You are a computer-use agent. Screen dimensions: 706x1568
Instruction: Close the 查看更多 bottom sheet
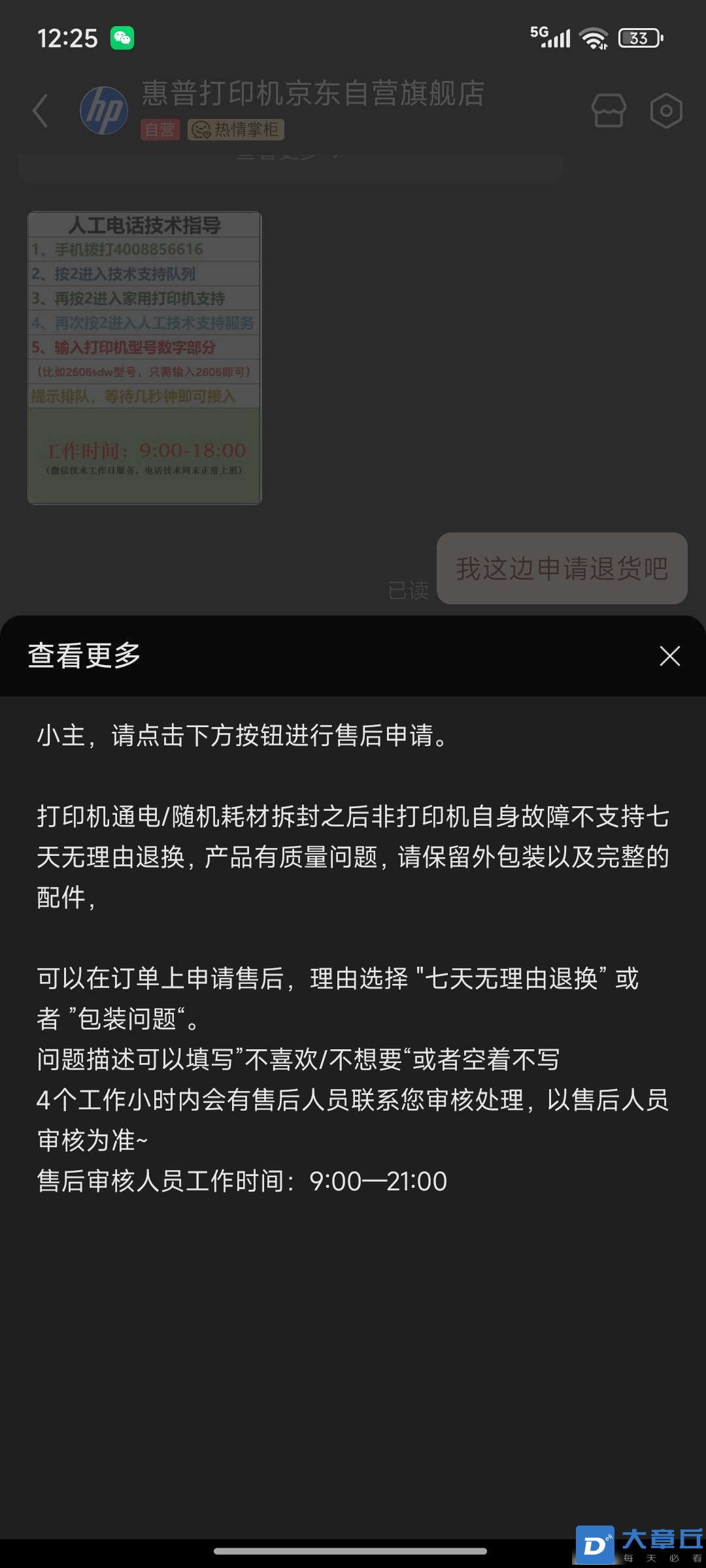(x=669, y=656)
